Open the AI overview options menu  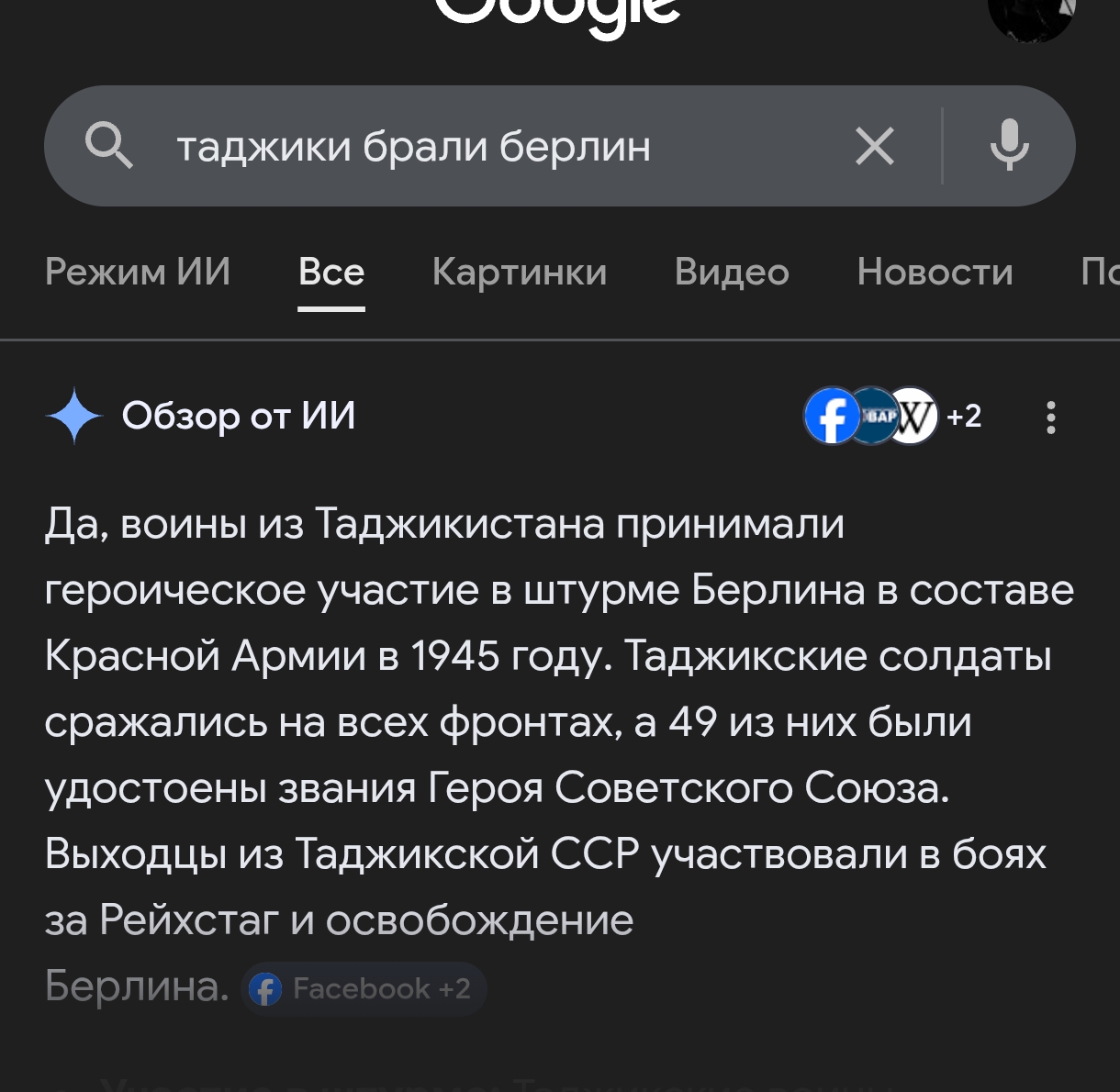(x=1050, y=418)
